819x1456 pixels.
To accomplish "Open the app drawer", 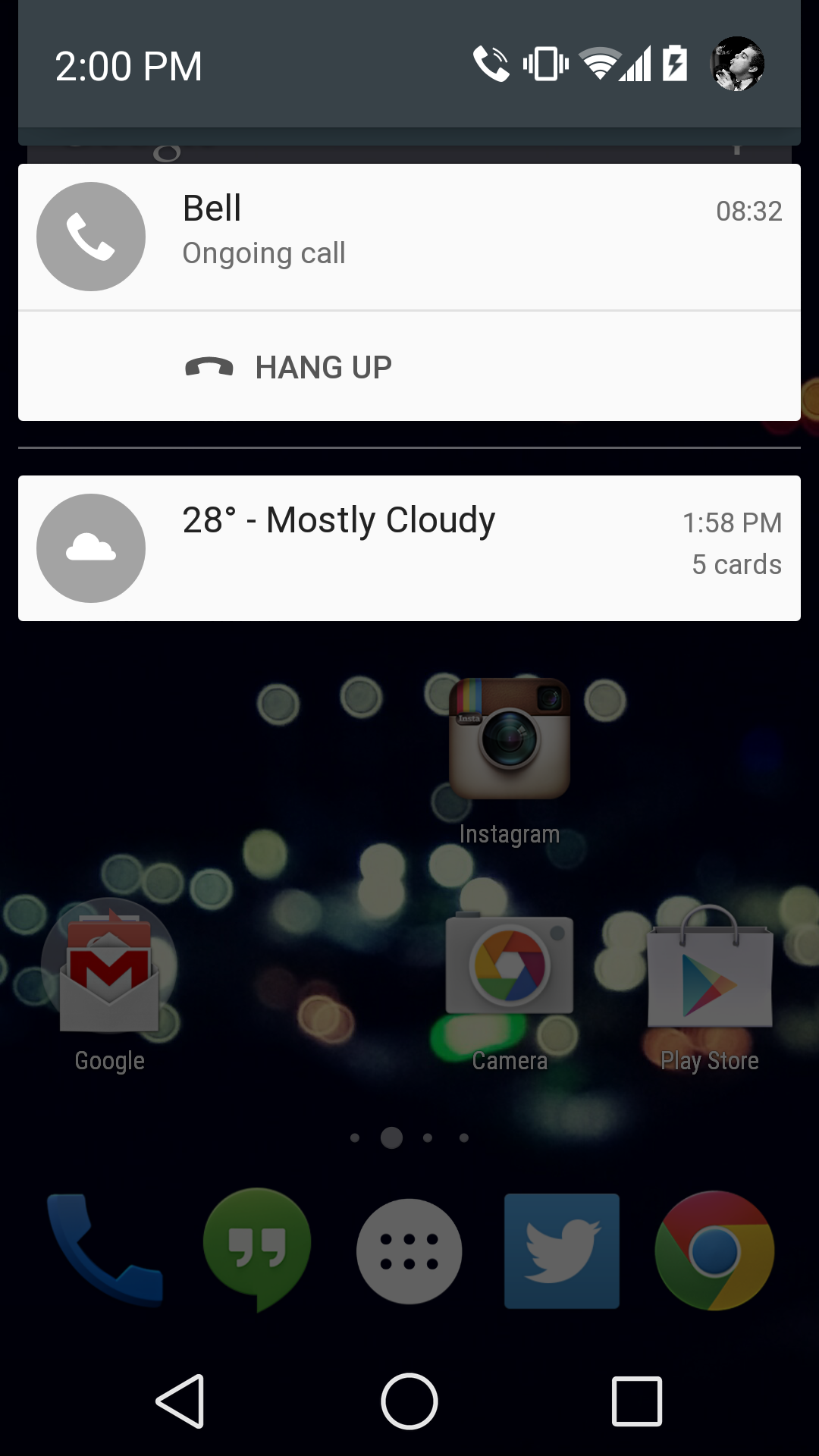I will coord(409,1251).
